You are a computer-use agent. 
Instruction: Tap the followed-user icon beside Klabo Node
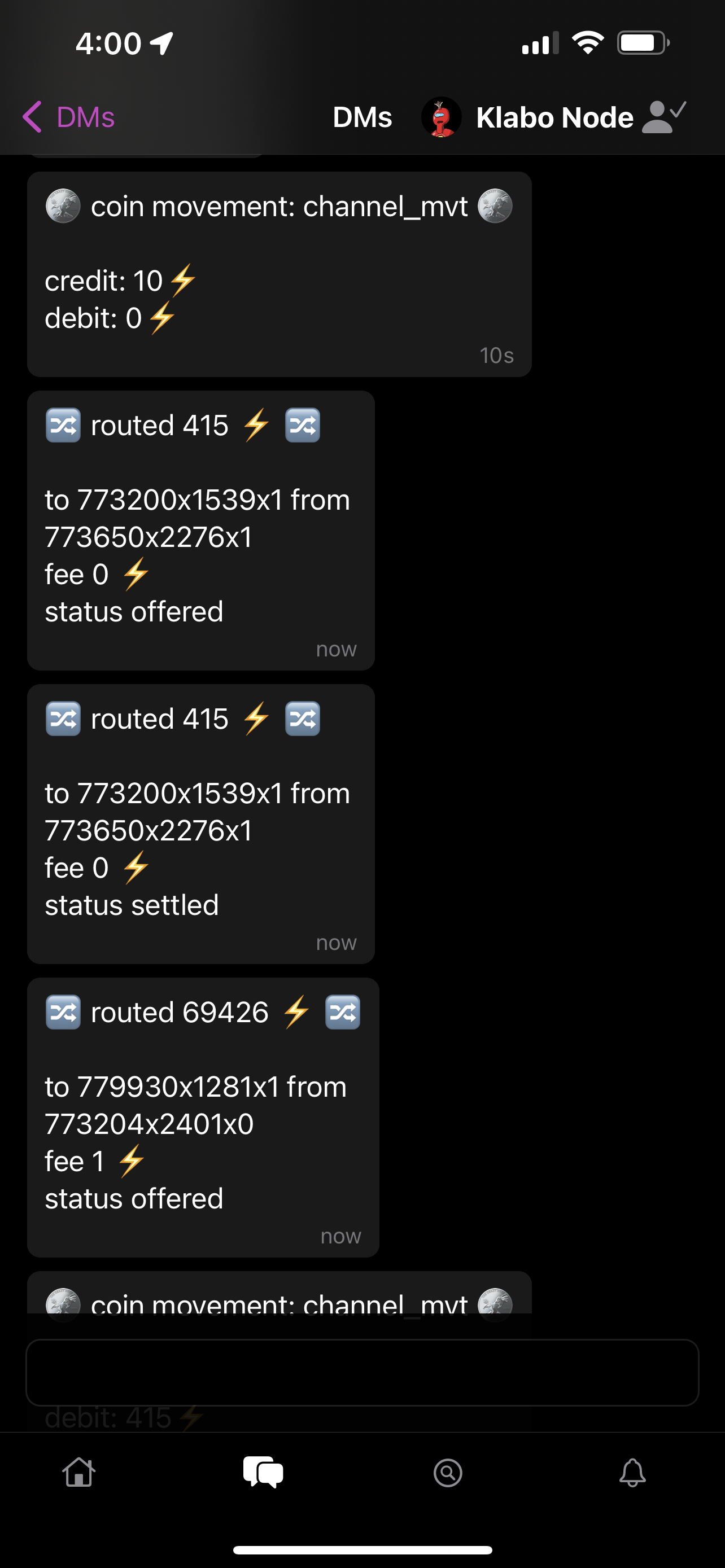664,117
